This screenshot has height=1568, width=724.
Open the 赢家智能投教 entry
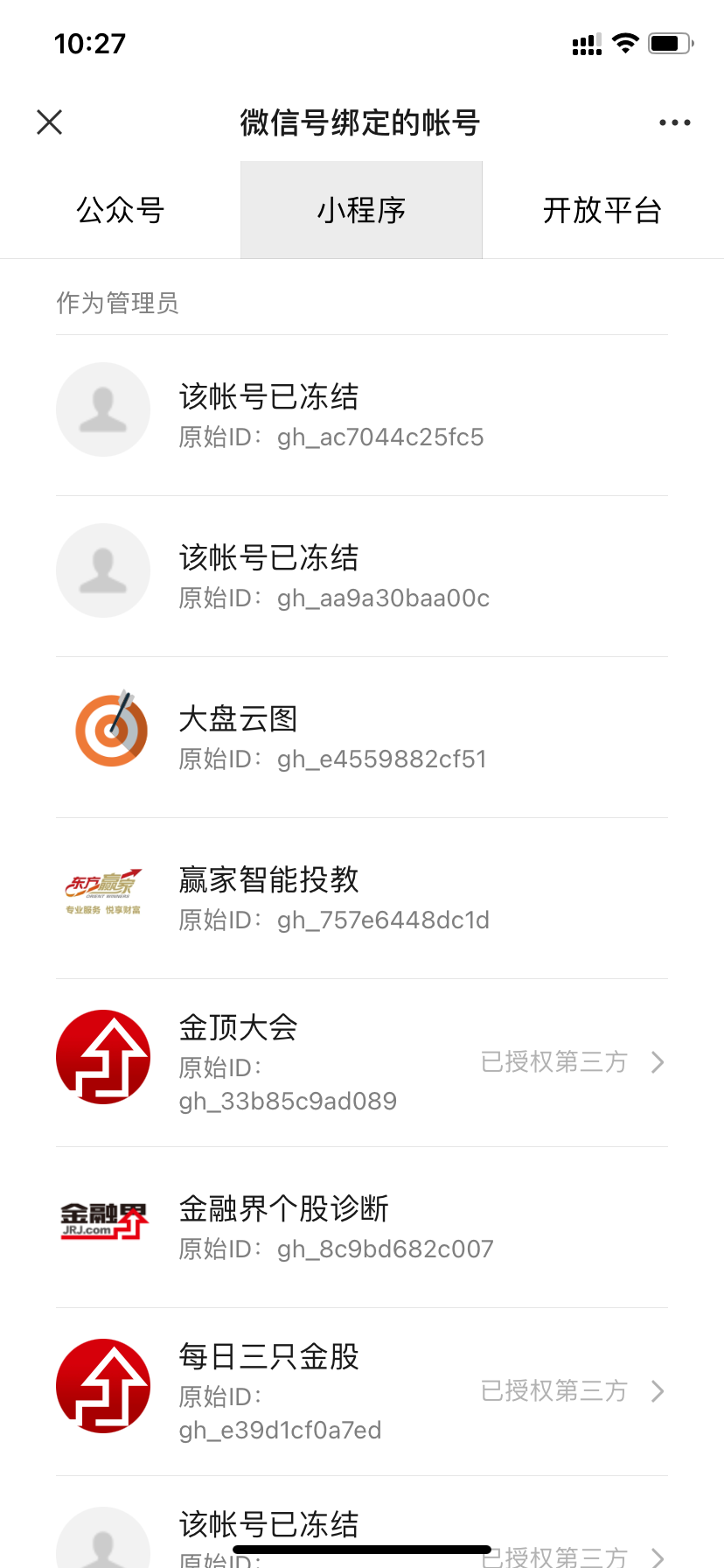(362, 898)
